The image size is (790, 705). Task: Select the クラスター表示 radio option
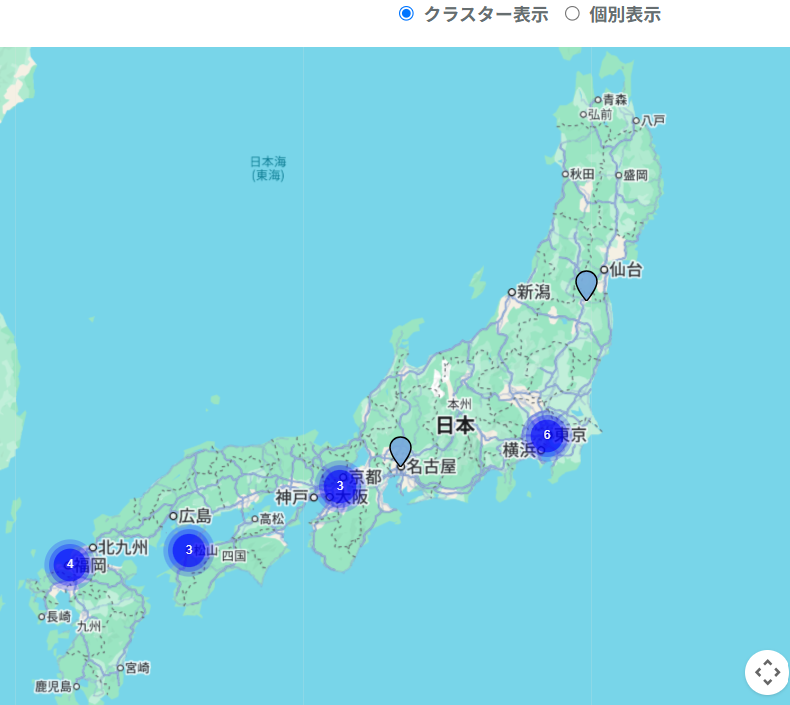pos(406,14)
